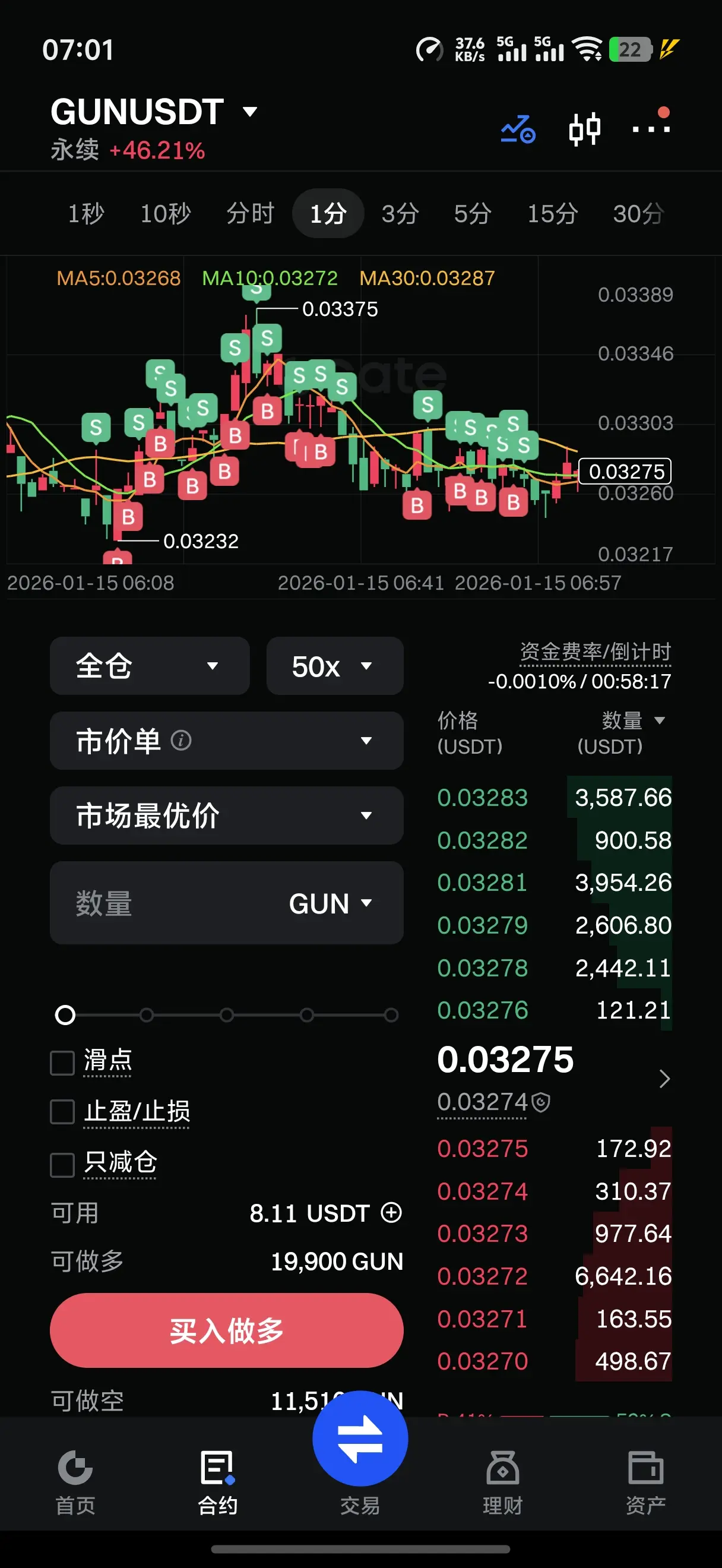This screenshot has height=1568, width=722.
Task: Select the 15分 timeframe
Action: point(552,214)
